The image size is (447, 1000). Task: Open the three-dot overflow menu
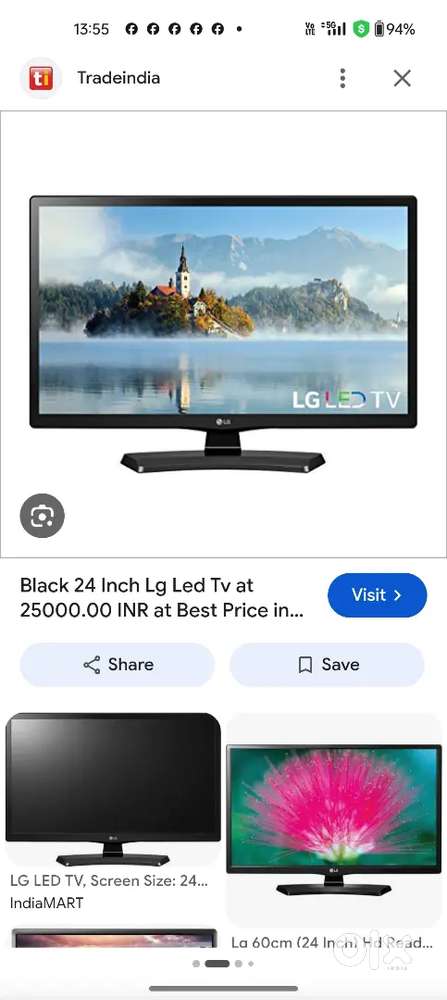(342, 78)
